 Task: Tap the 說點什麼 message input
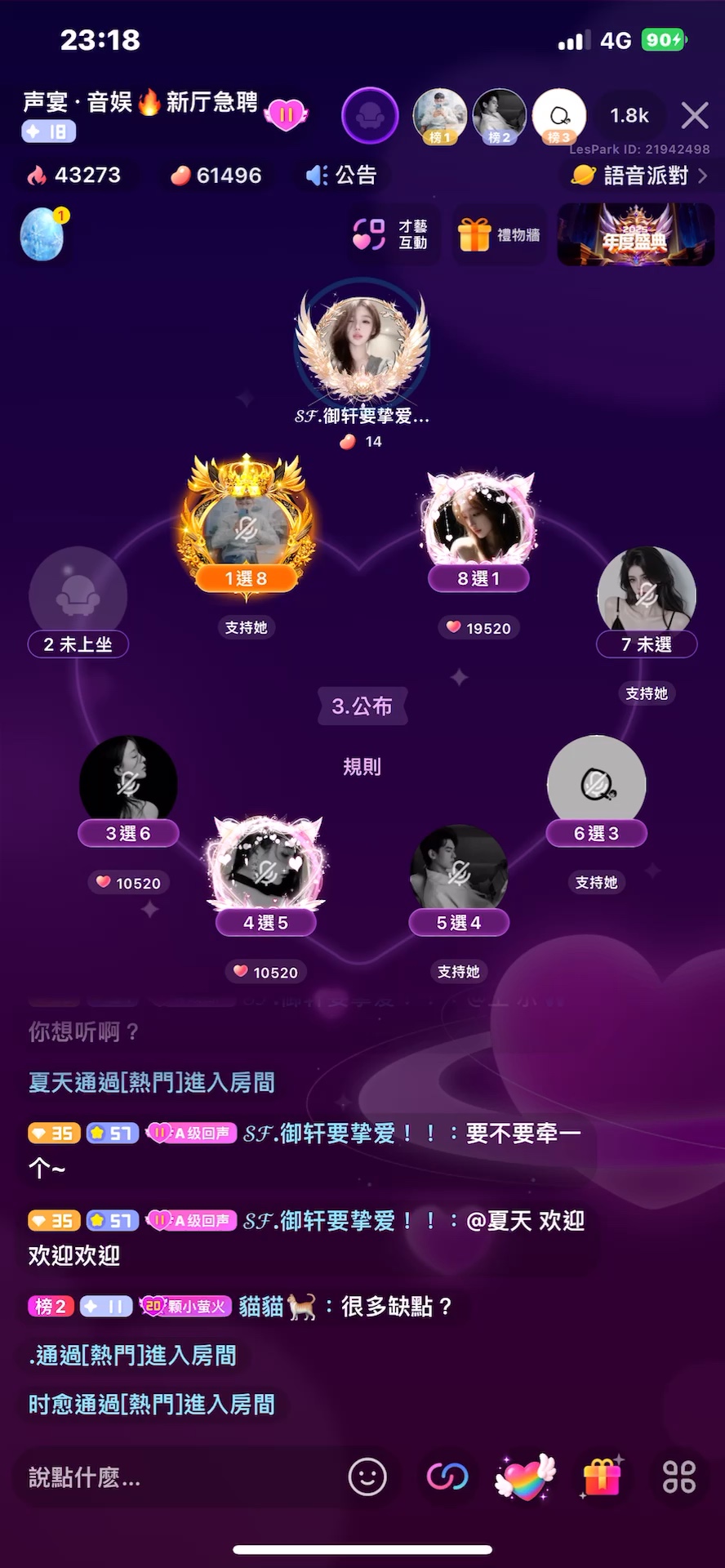pyautogui.click(x=163, y=1477)
